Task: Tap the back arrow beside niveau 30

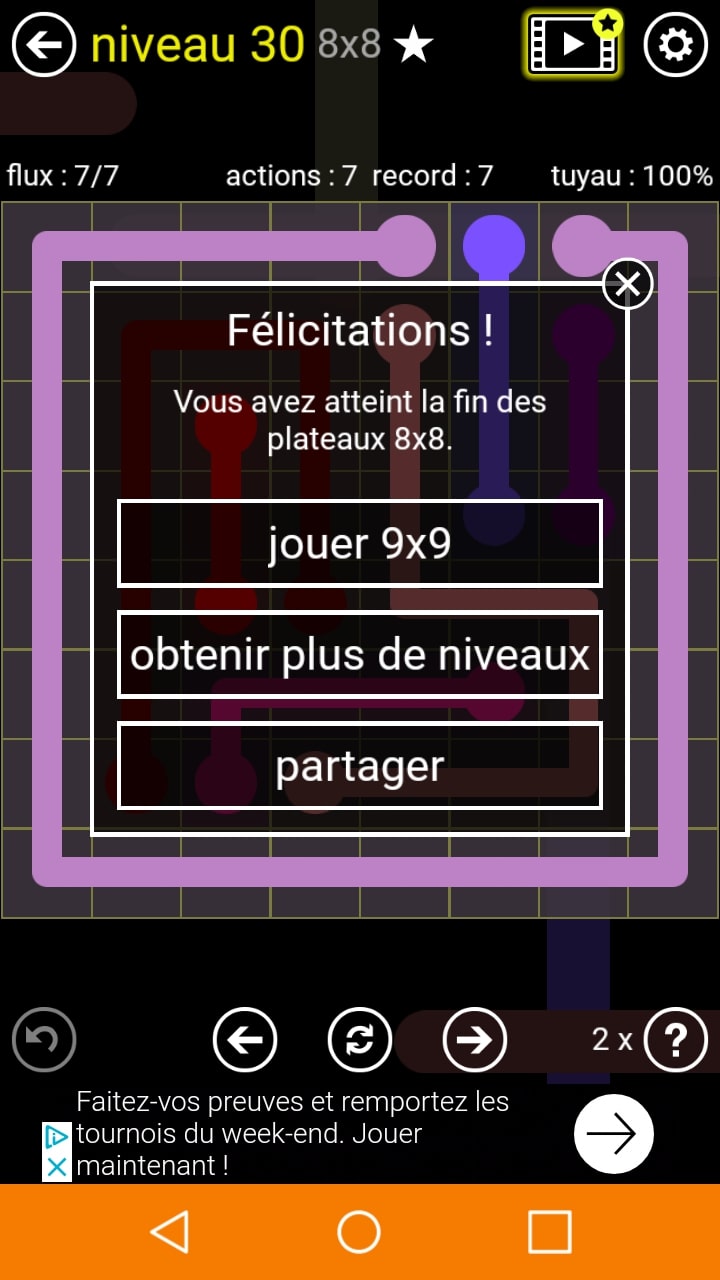Action: [x=44, y=45]
